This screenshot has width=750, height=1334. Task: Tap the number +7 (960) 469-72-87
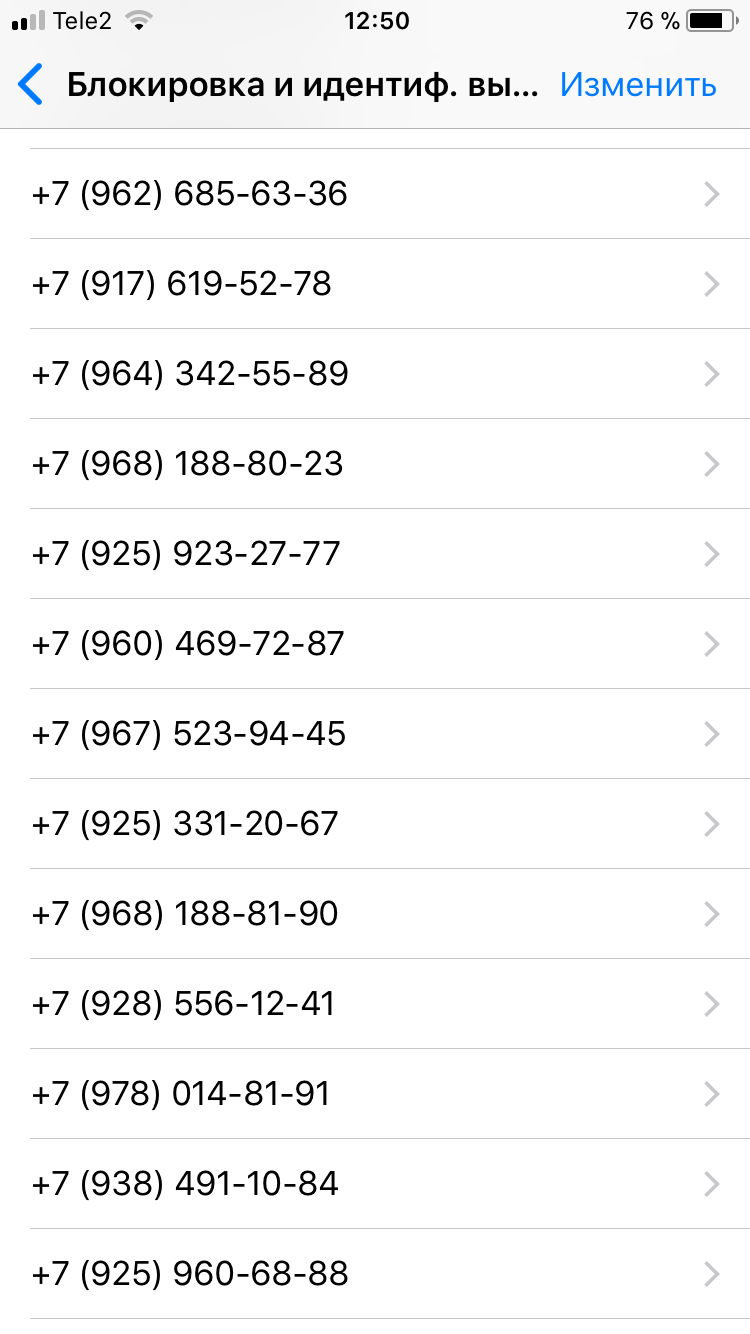(375, 644)
